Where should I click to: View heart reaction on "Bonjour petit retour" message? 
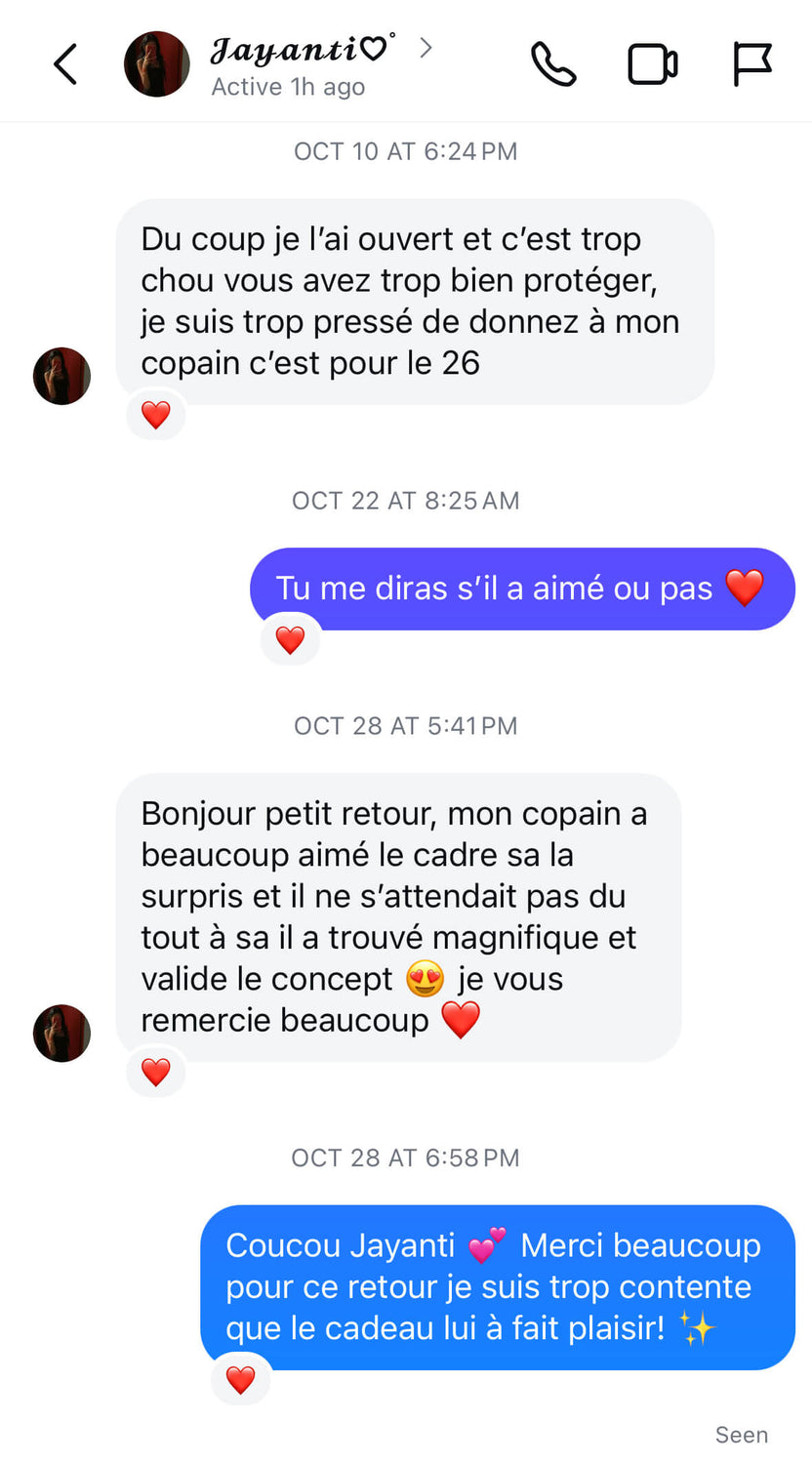point(156,1073)
